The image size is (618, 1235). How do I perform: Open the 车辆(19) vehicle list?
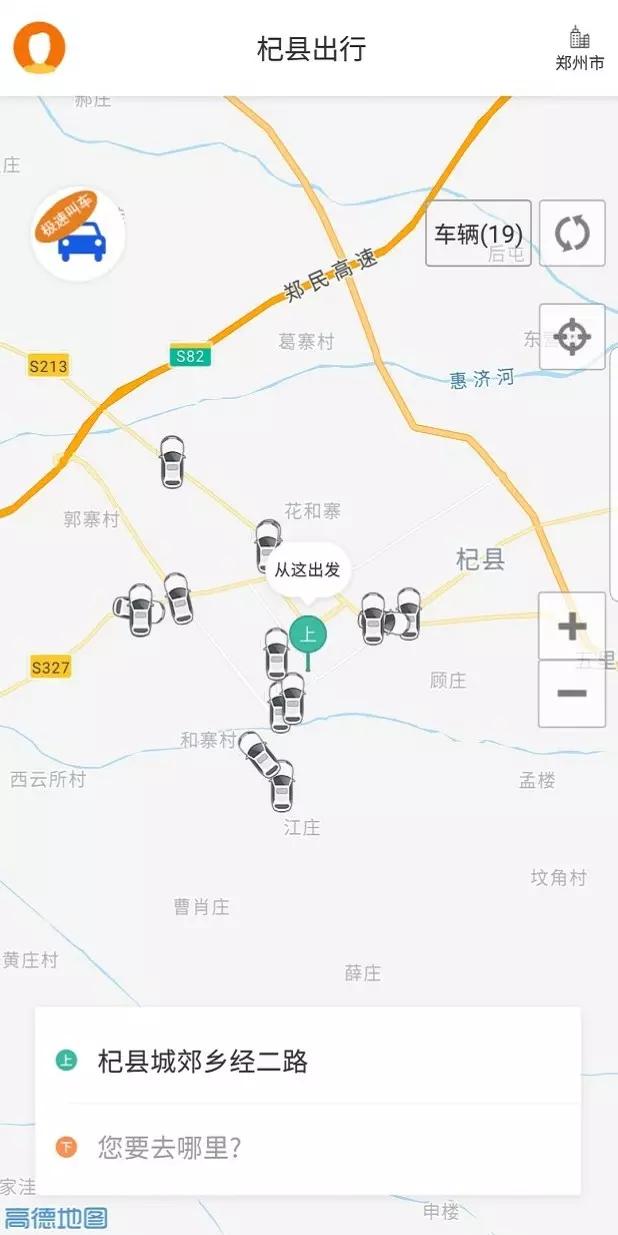pos(478,234)
